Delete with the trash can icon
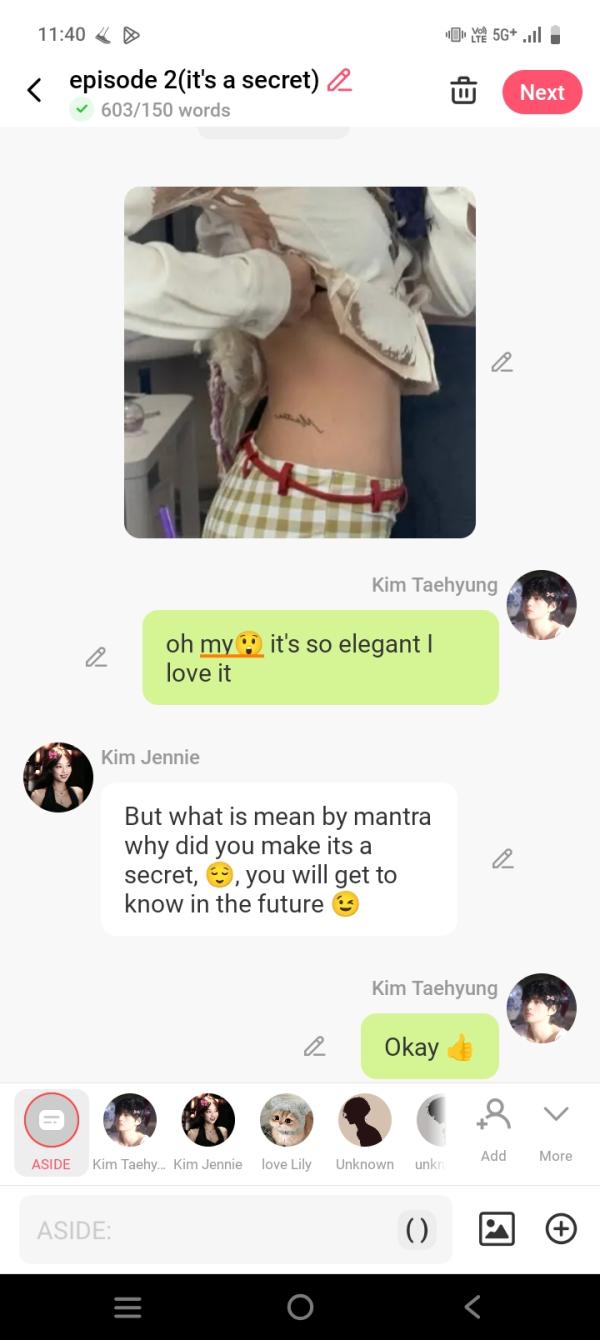This screenshot has height=1340, width=600. [x=464, y=92]
